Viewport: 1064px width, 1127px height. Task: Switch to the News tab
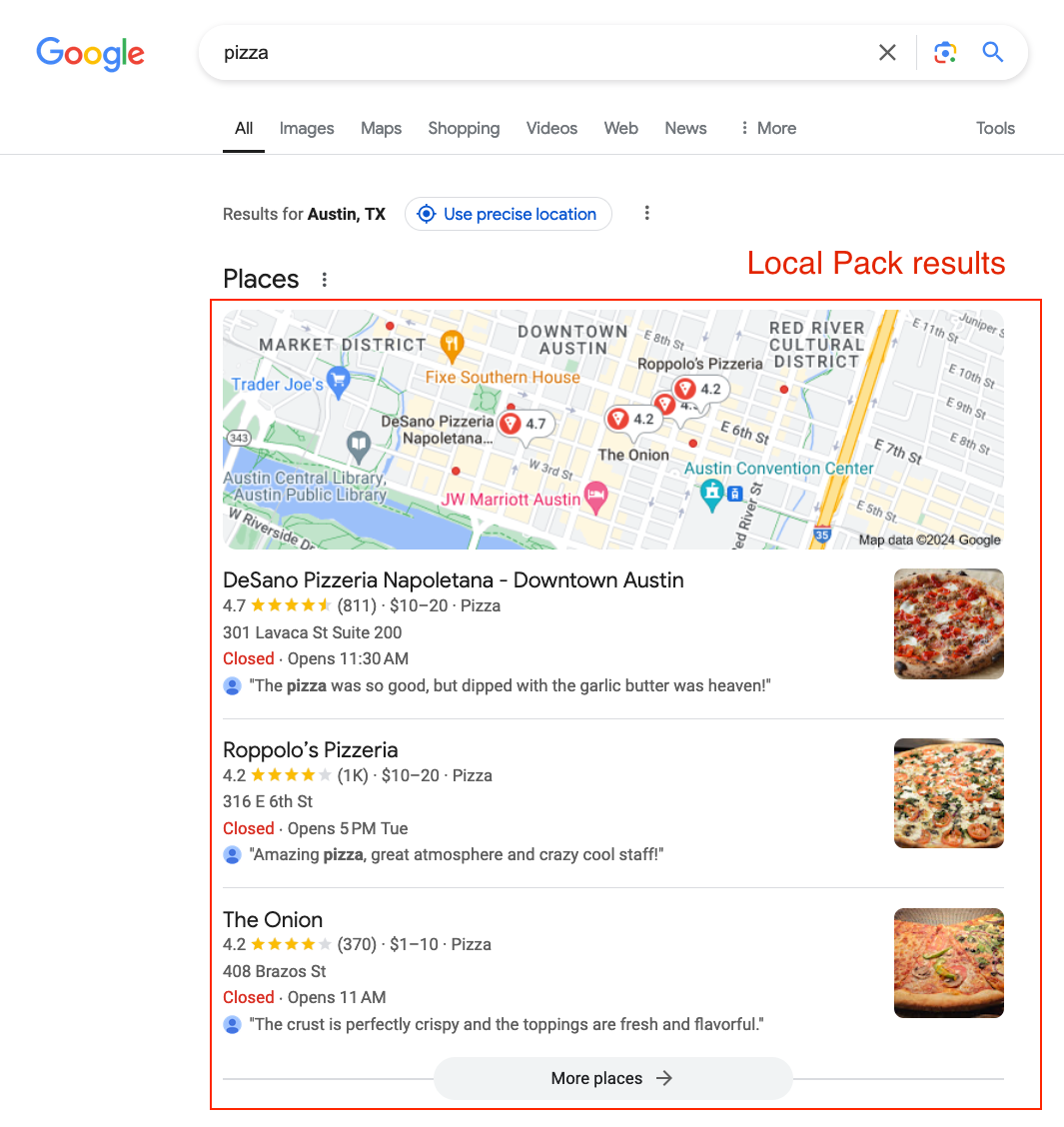click(x=685, y=128)
